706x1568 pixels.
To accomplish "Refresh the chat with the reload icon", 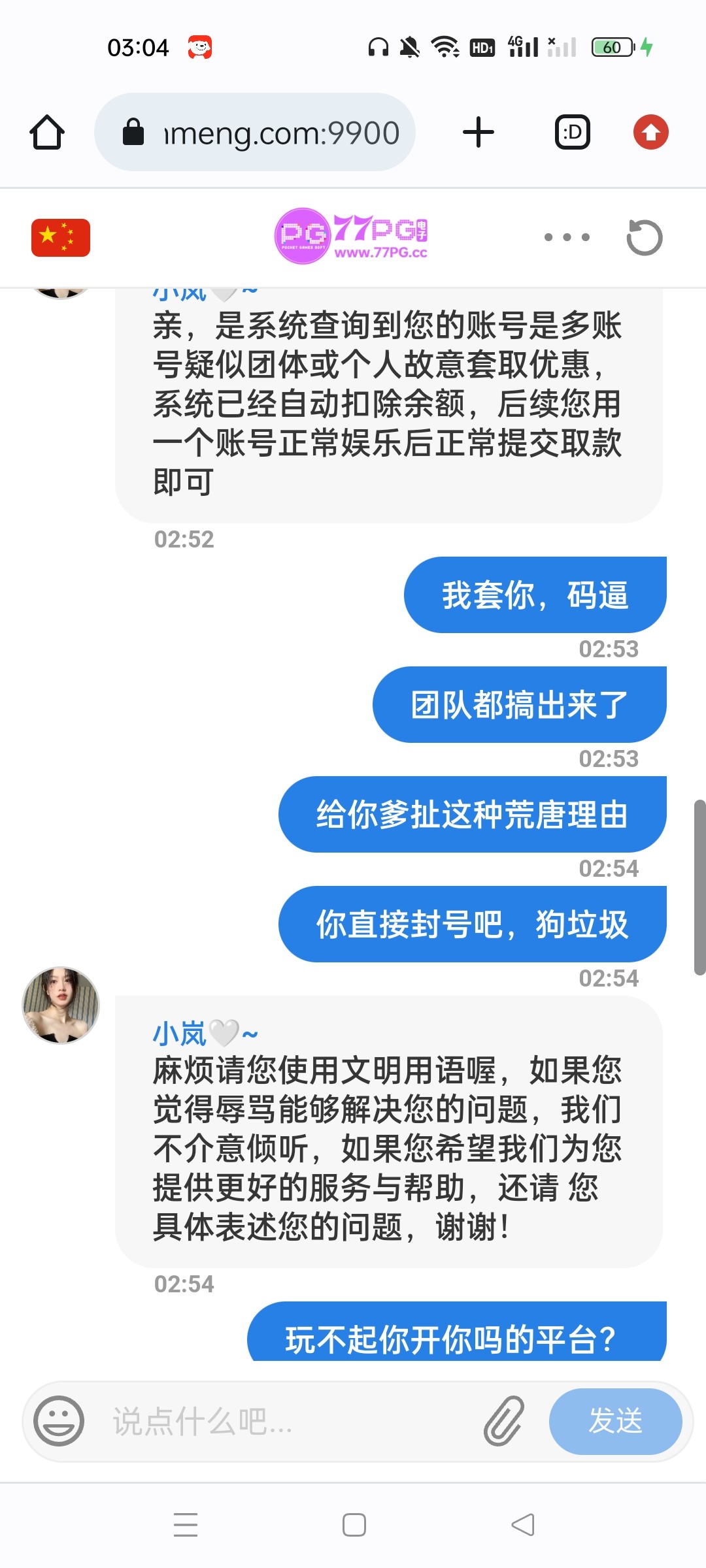I will (x=644, y=237).
